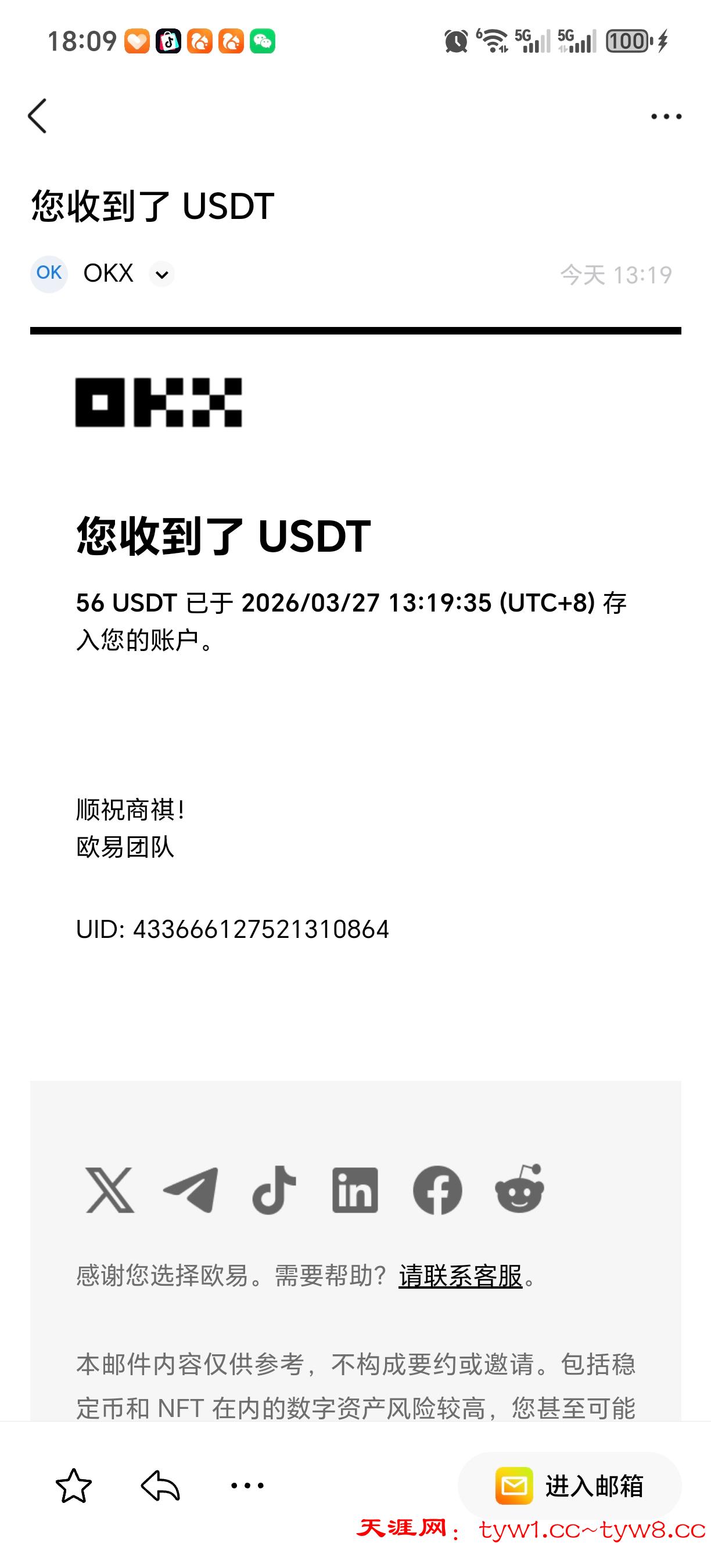The image size is (711, 1568).
Task: Tap the 请联系客服 support link
Action: pyautogui.click(x=460, y=1275)
